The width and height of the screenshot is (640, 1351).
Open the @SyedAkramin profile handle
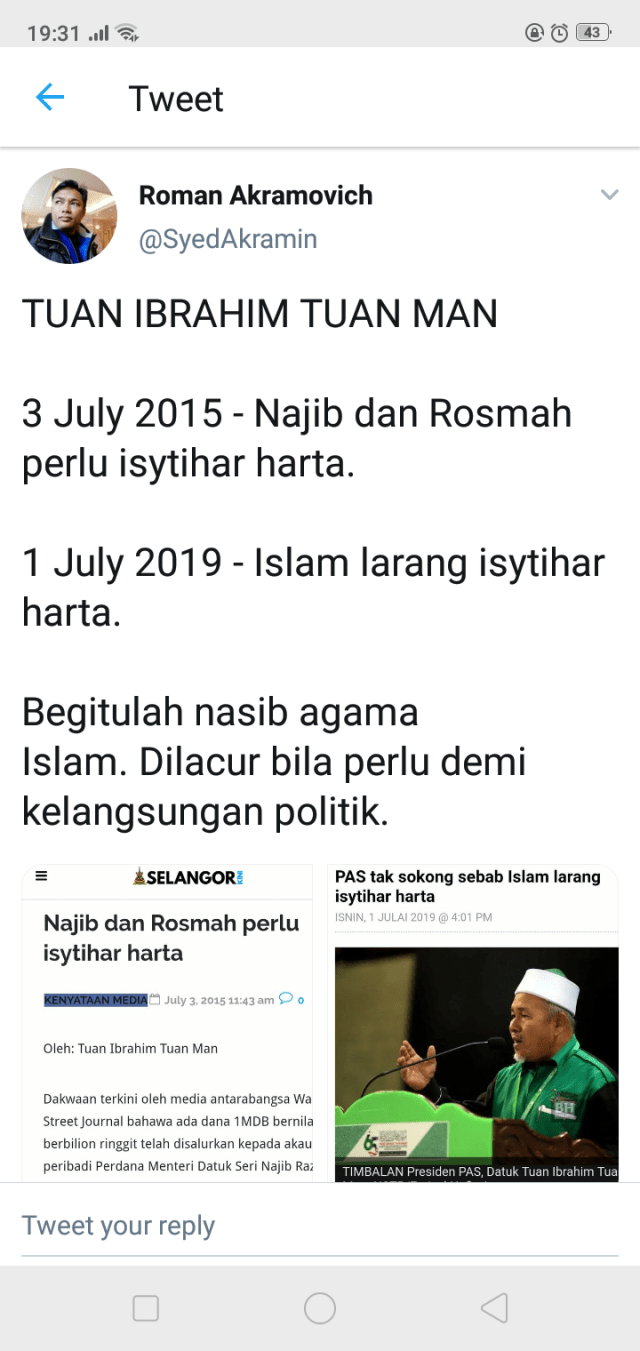point(227,239)
